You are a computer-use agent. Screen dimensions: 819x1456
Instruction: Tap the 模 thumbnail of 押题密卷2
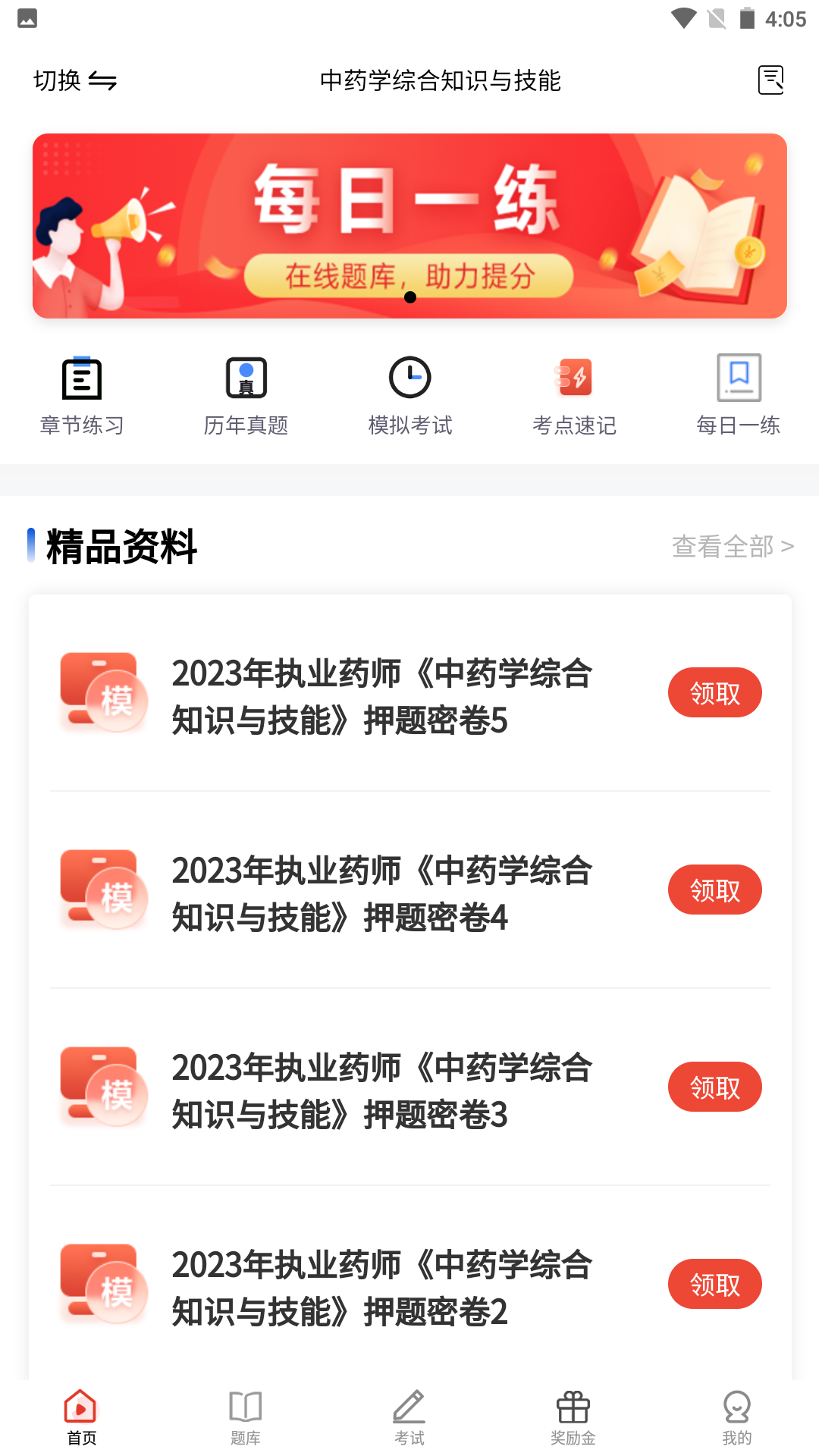point(102,1284)
